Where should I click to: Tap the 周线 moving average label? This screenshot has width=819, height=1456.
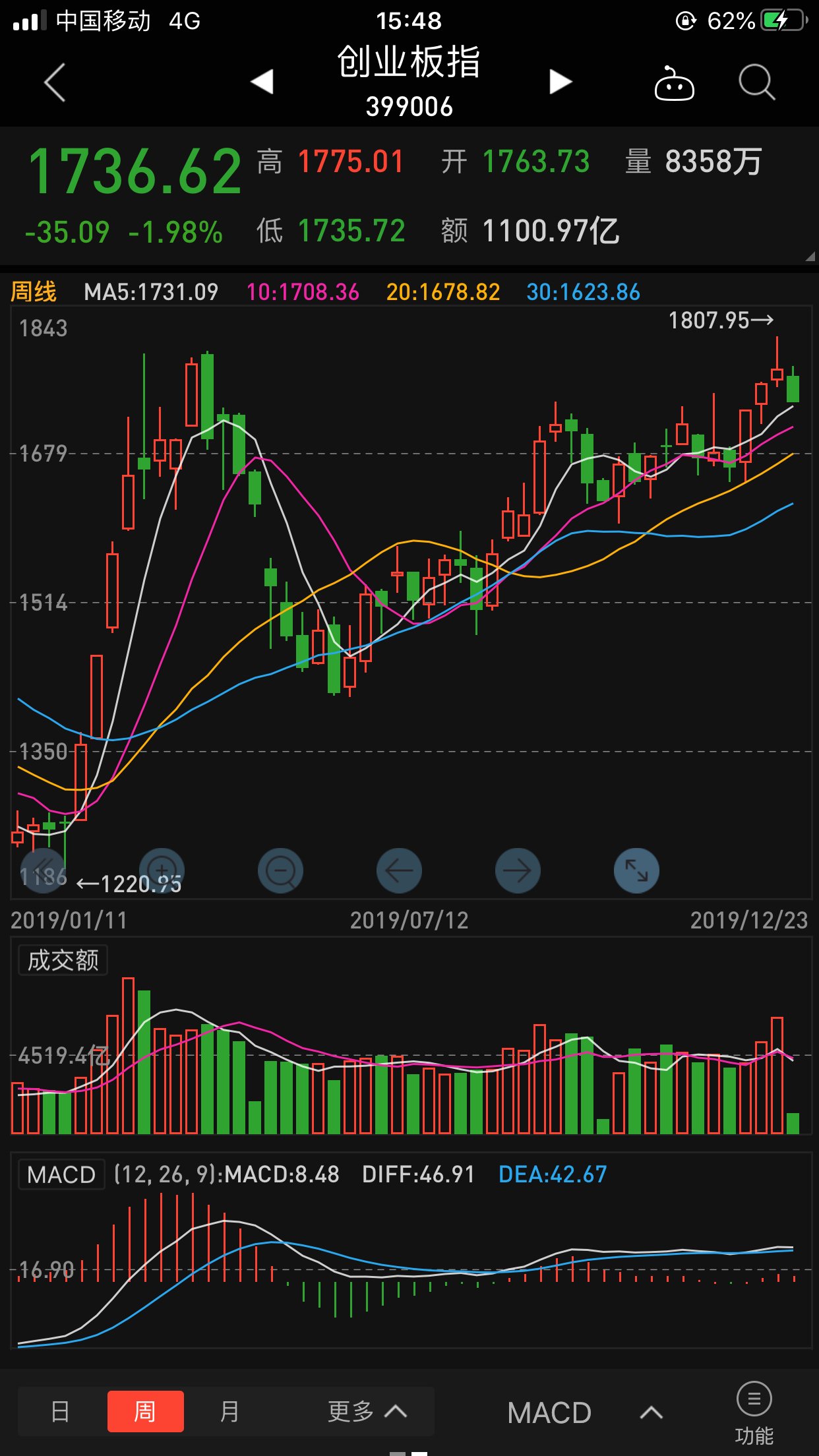pyautogui.click(x=34, y=291)
